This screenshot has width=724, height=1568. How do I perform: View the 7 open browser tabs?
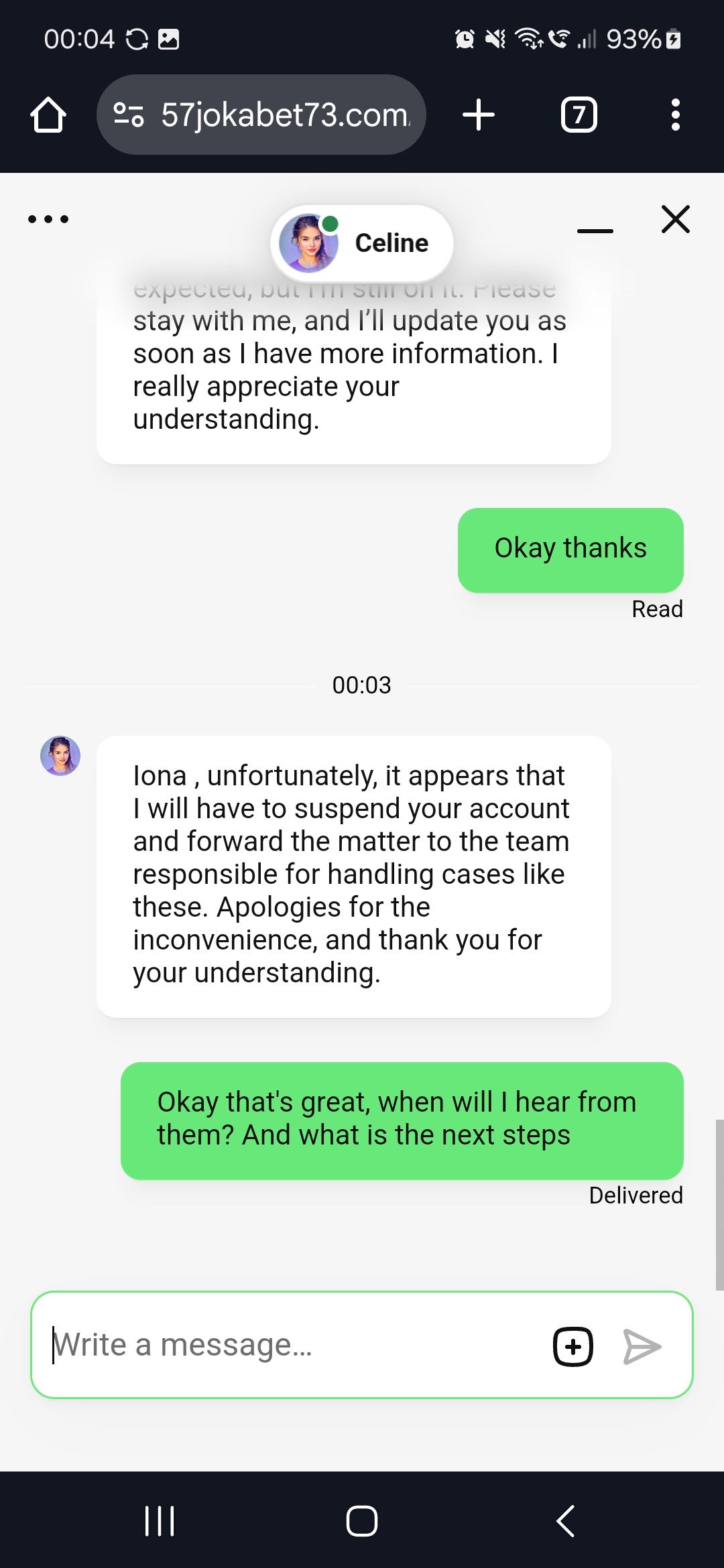579,115
